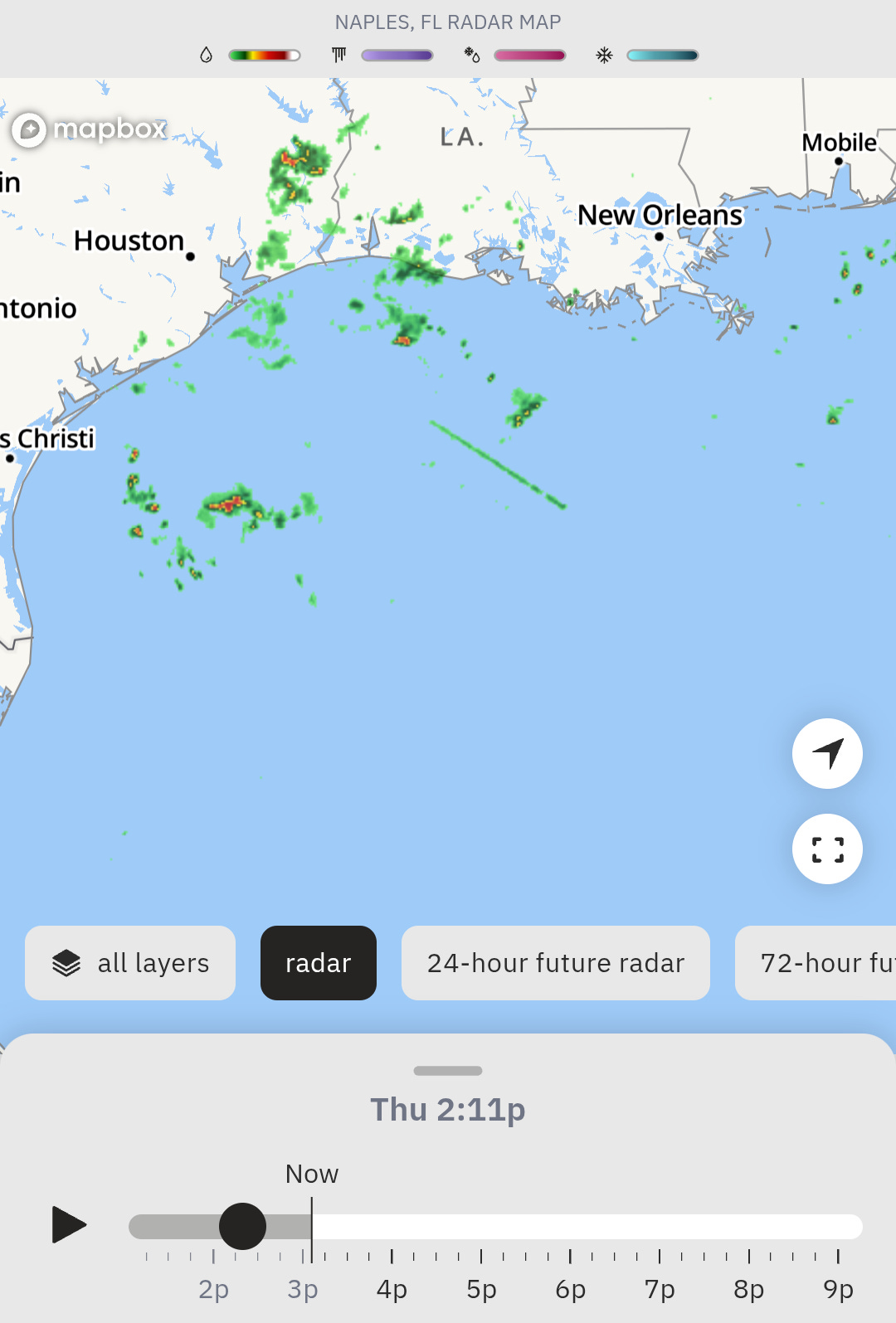Viewport: 896px width, 1323px height.
Task: Expand the radar map to fullscreen
Action: (827, 849)
